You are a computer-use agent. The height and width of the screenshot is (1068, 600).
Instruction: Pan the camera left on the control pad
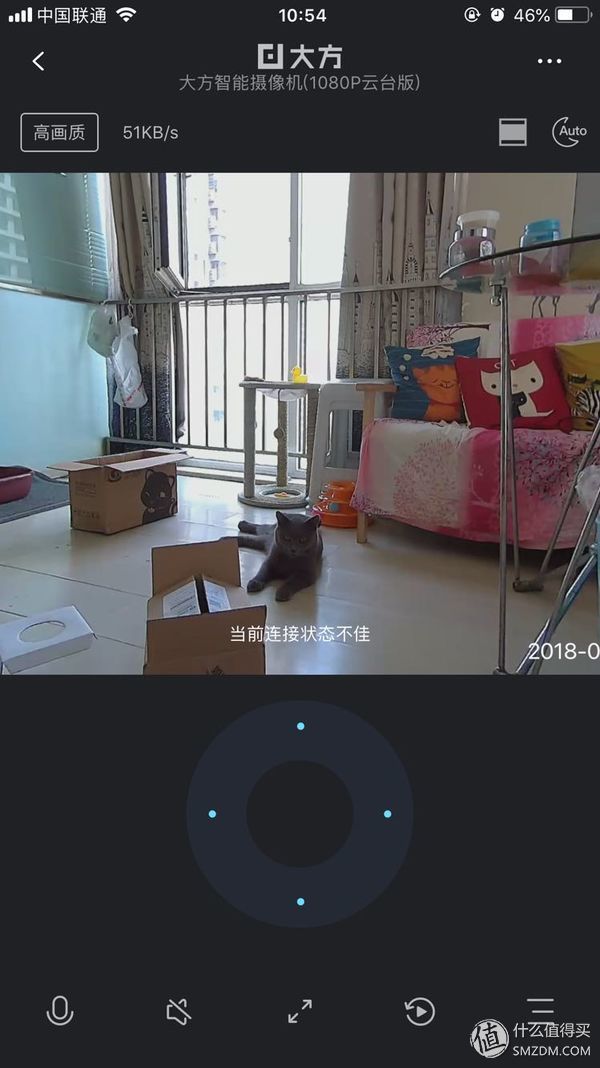tap(213, 814)
